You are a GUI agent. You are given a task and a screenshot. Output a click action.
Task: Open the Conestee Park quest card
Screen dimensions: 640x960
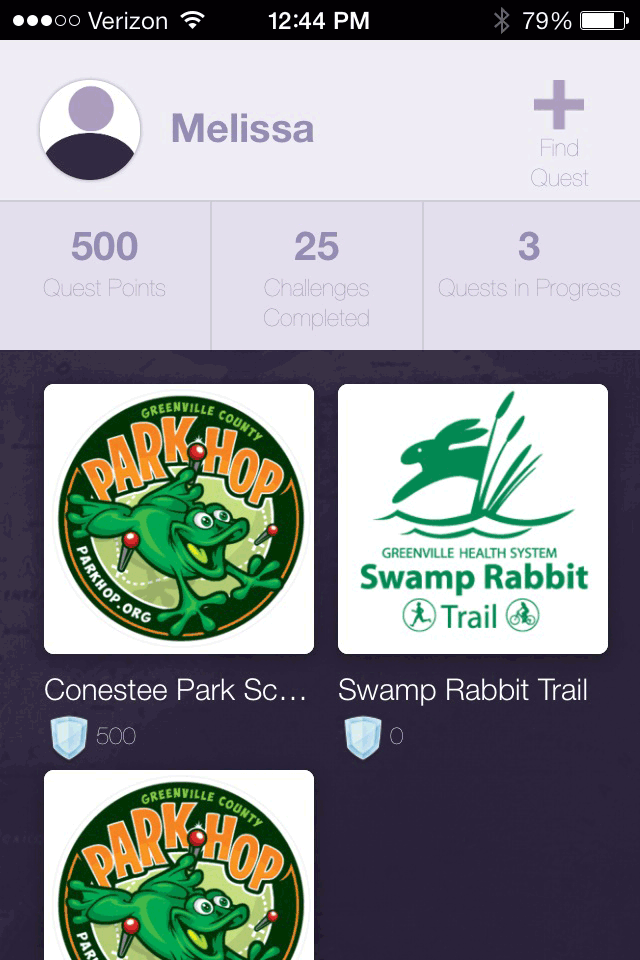click(179, 519)
